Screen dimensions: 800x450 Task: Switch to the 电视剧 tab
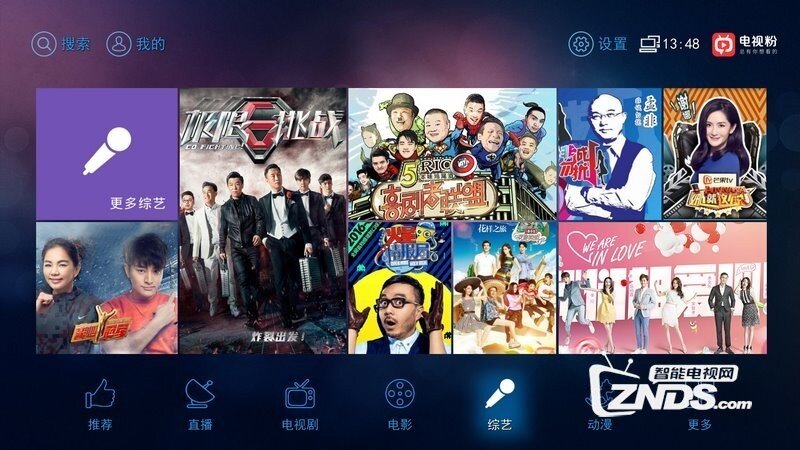pos(300,404)
